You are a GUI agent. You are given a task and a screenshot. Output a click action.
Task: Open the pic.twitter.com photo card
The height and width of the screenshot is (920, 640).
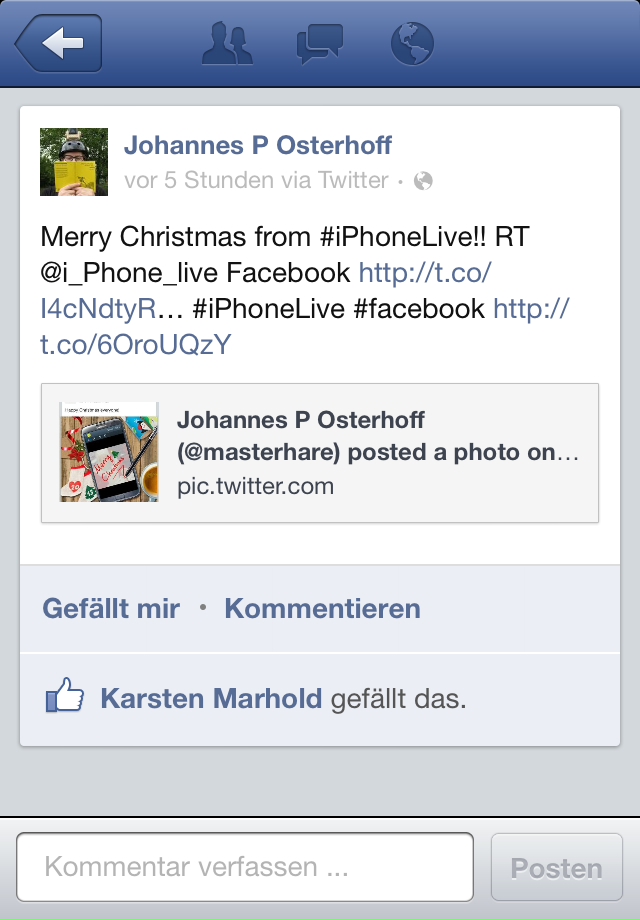point(319,452)
